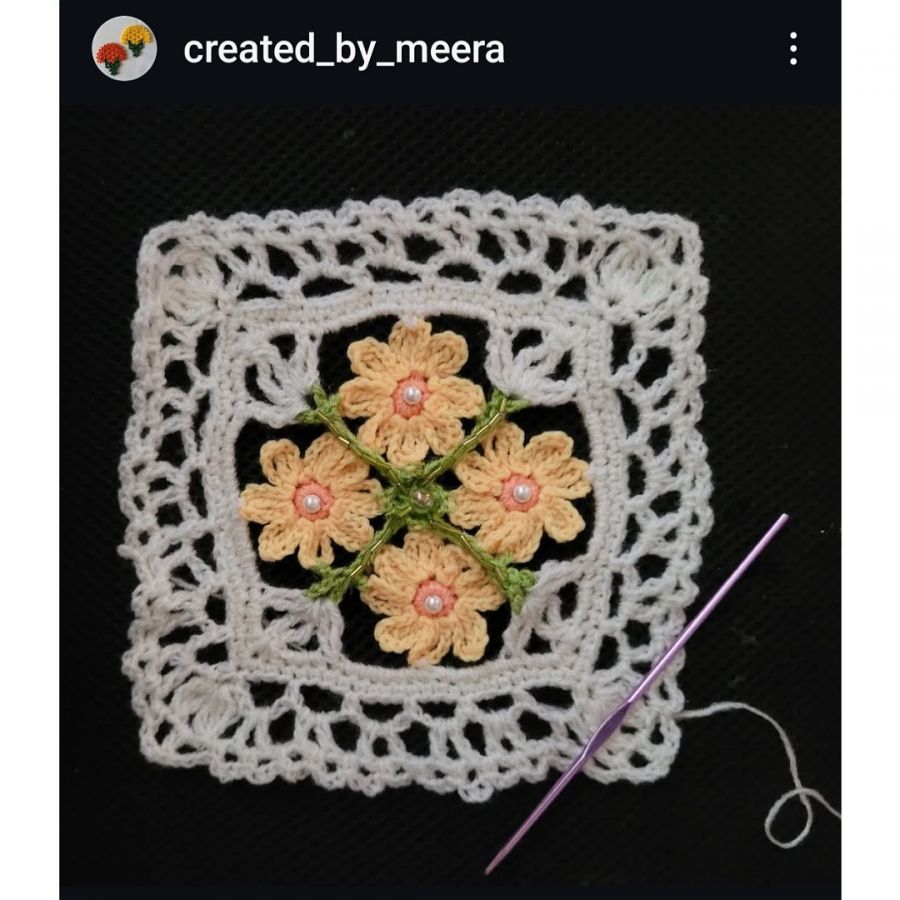Open the post overflow menu

coord(793,48)
